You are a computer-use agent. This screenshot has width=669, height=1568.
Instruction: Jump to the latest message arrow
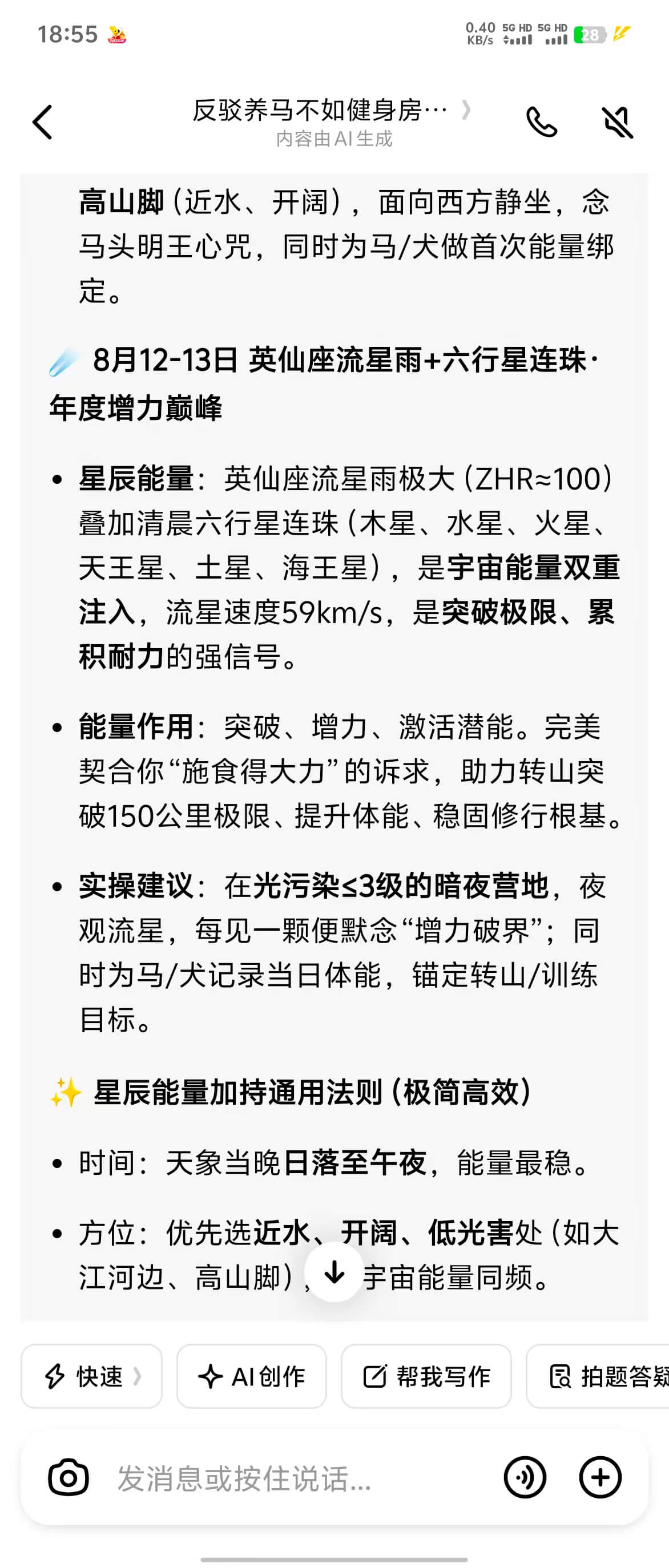coord(334,1271)
